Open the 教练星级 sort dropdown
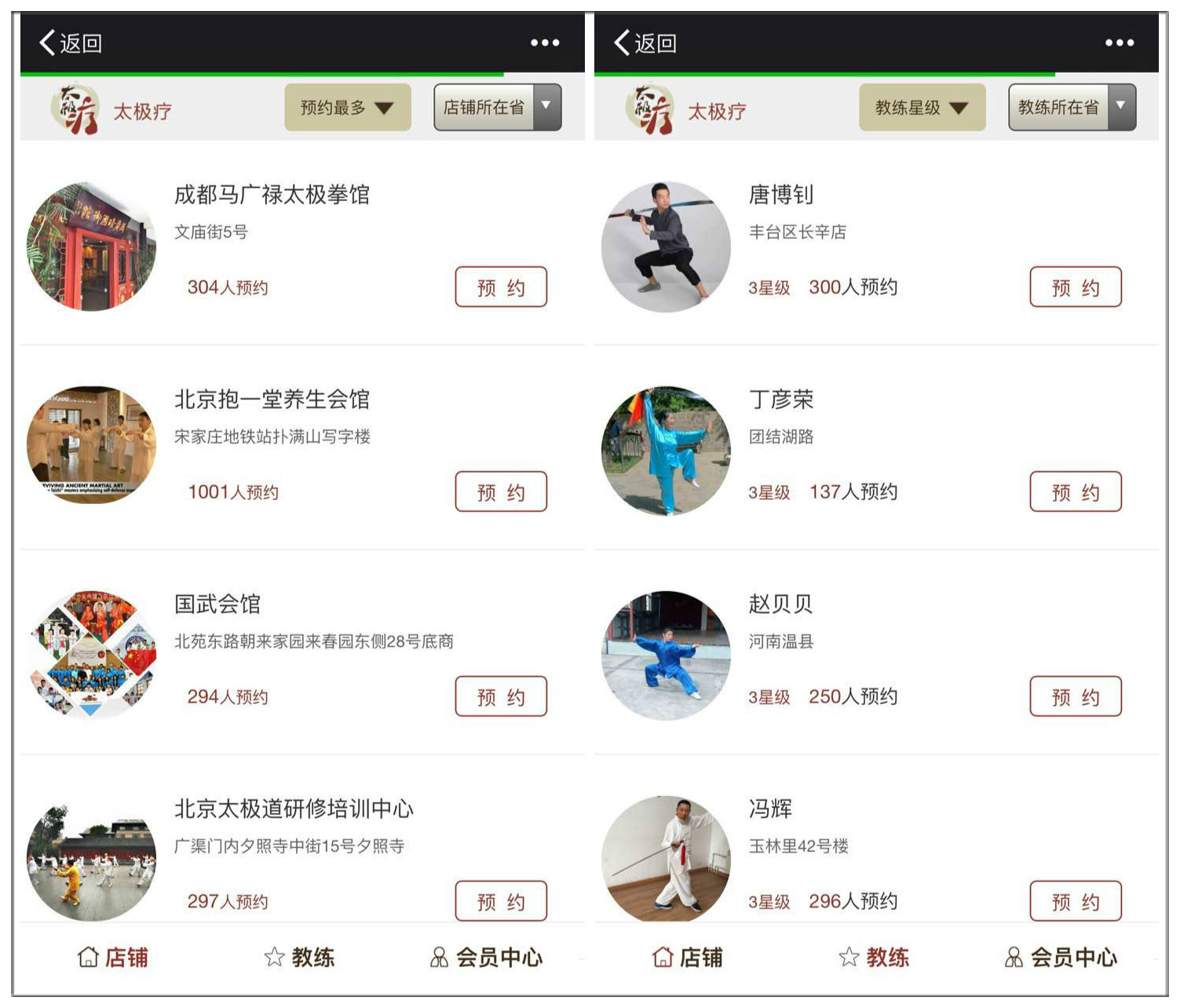The image size is (1180, 1008). click(922, 108)
